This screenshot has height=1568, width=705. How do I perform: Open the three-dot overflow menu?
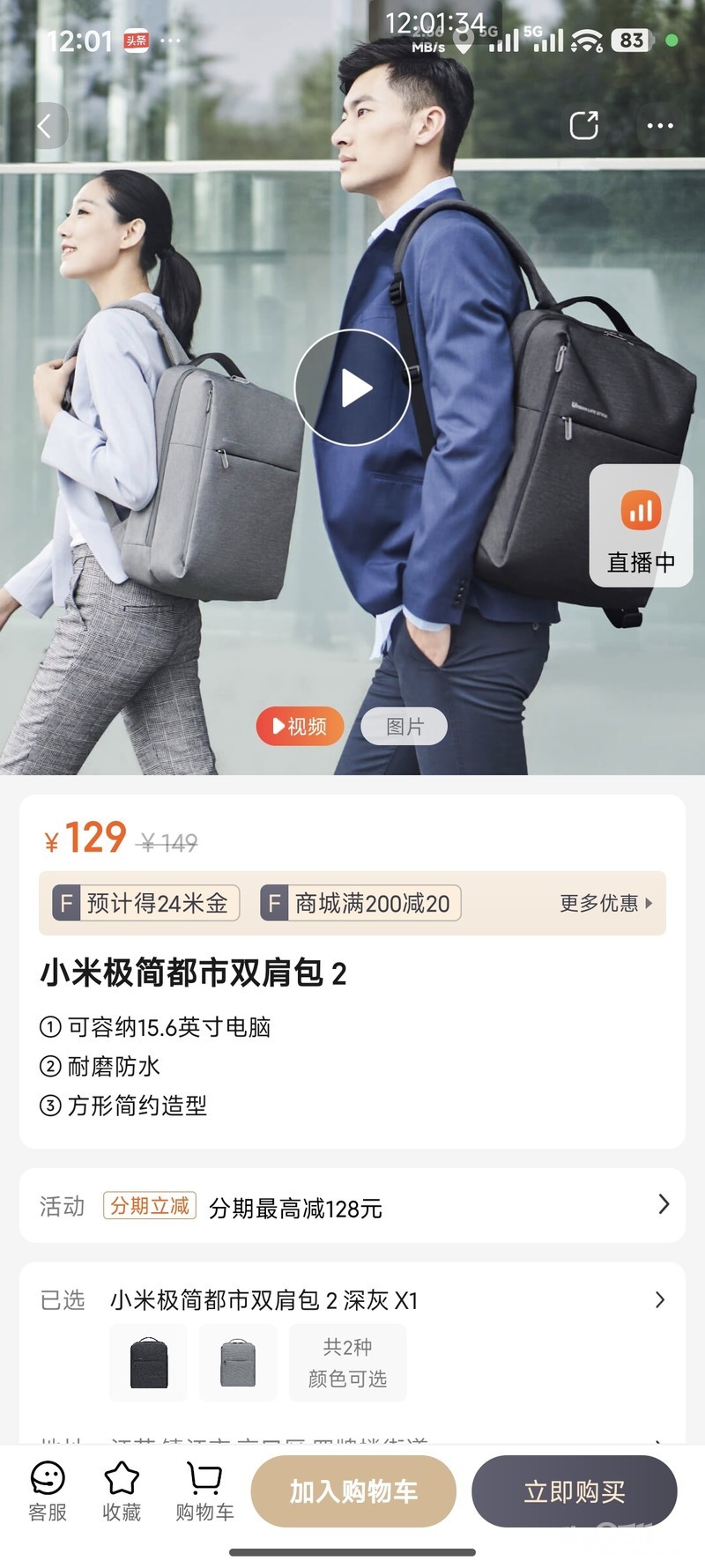click(660, 126)
